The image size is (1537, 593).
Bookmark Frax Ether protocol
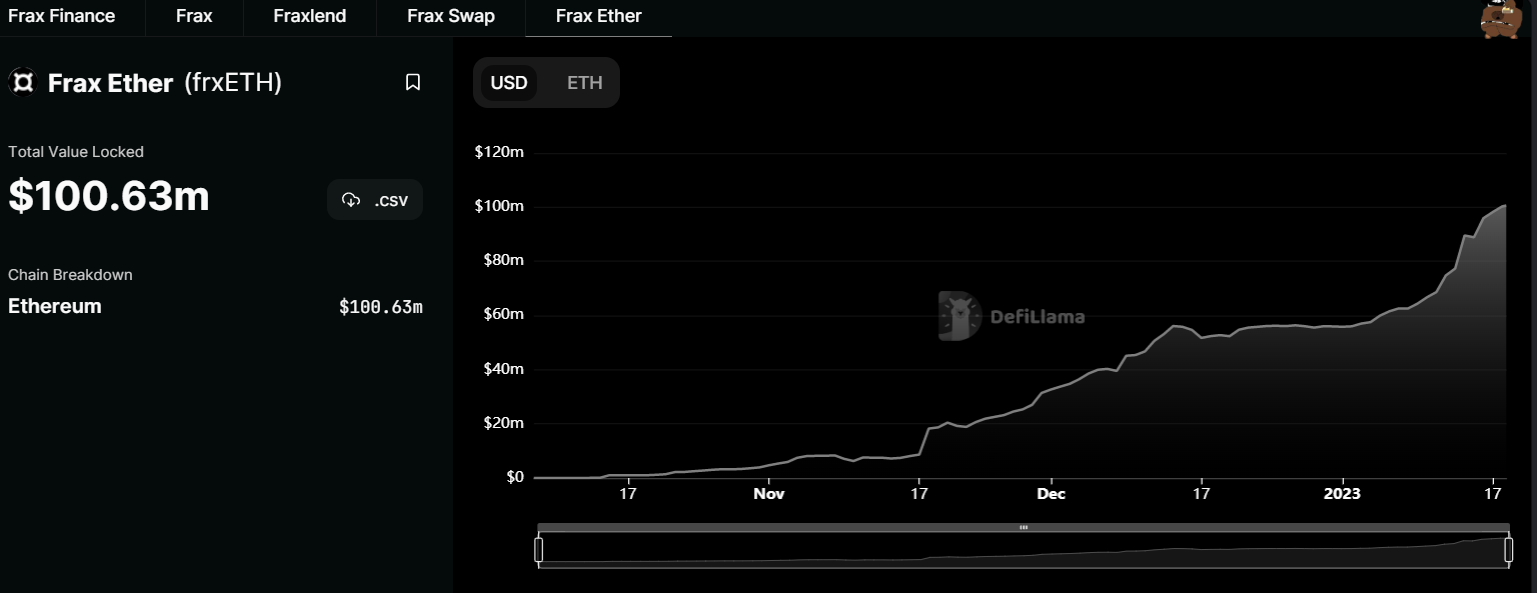[412, 82]
